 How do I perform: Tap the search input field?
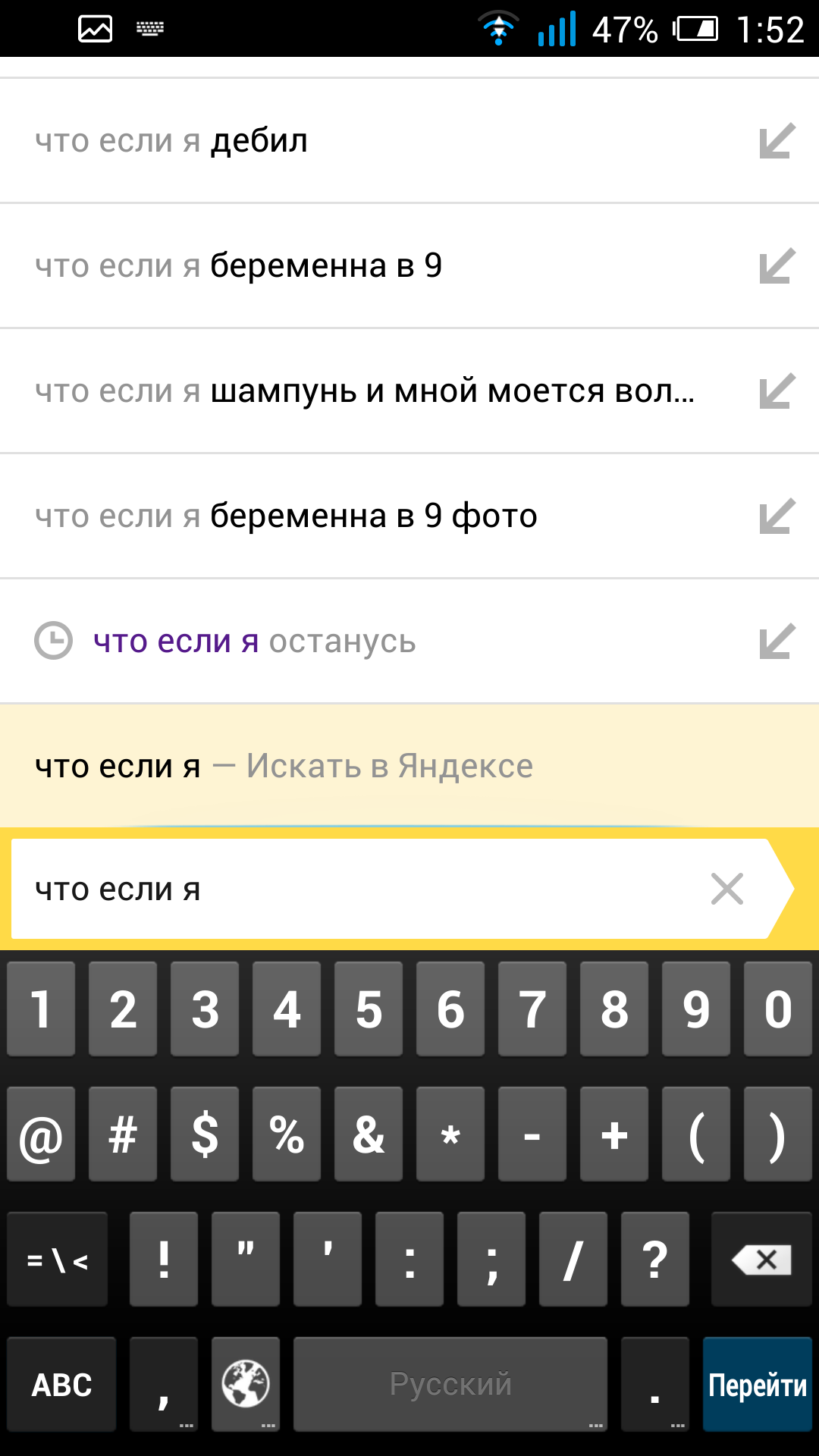pyautogui.click(x=341, y=889)
